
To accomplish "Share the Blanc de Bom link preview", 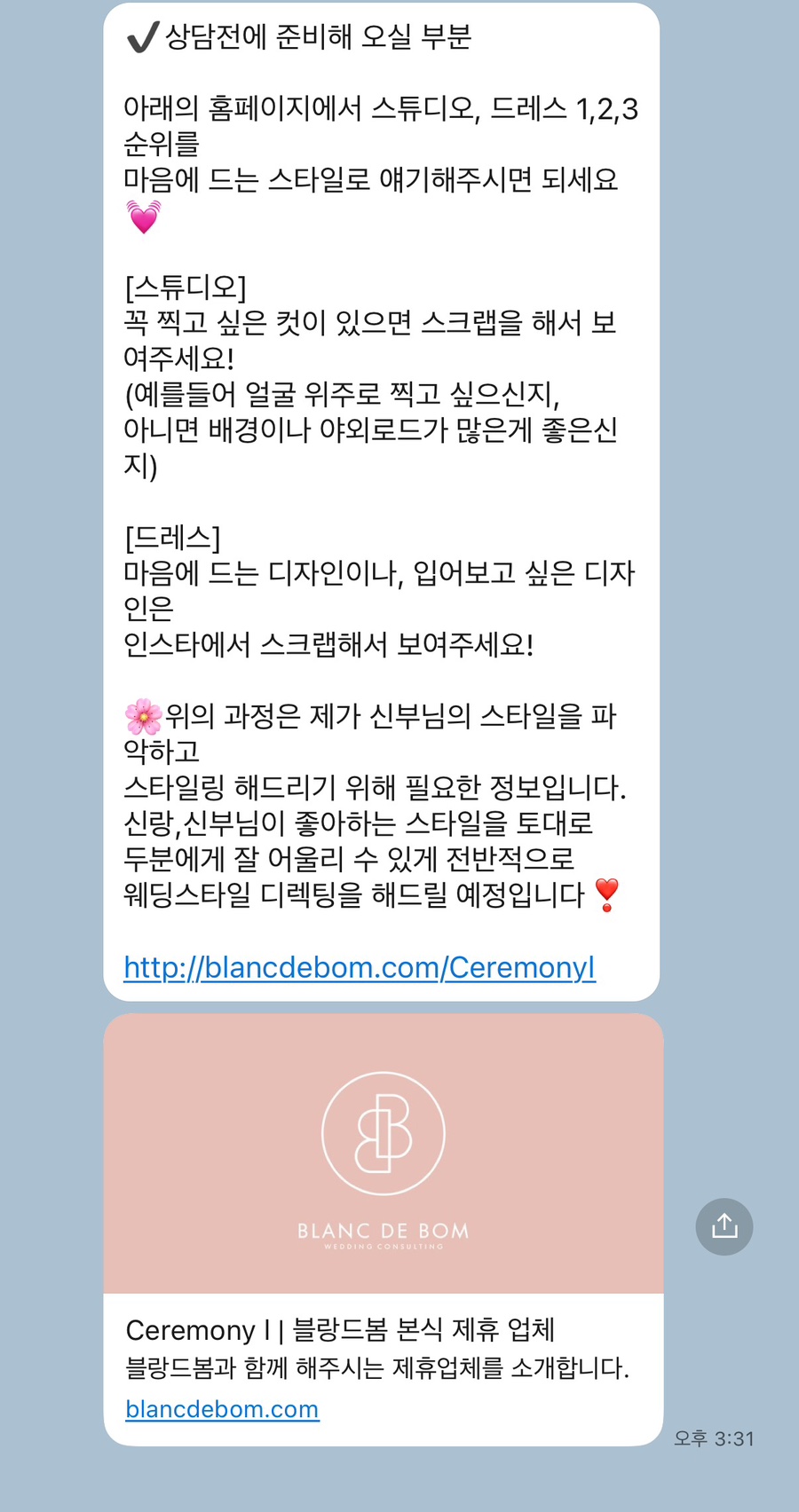I will (x=724, y=1226).
